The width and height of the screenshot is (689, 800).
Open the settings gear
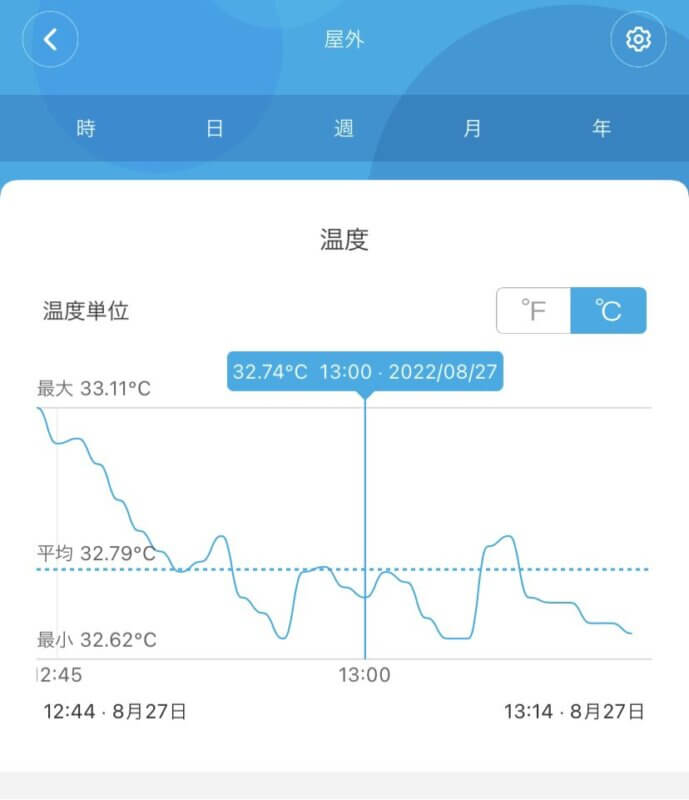(638, 40)
